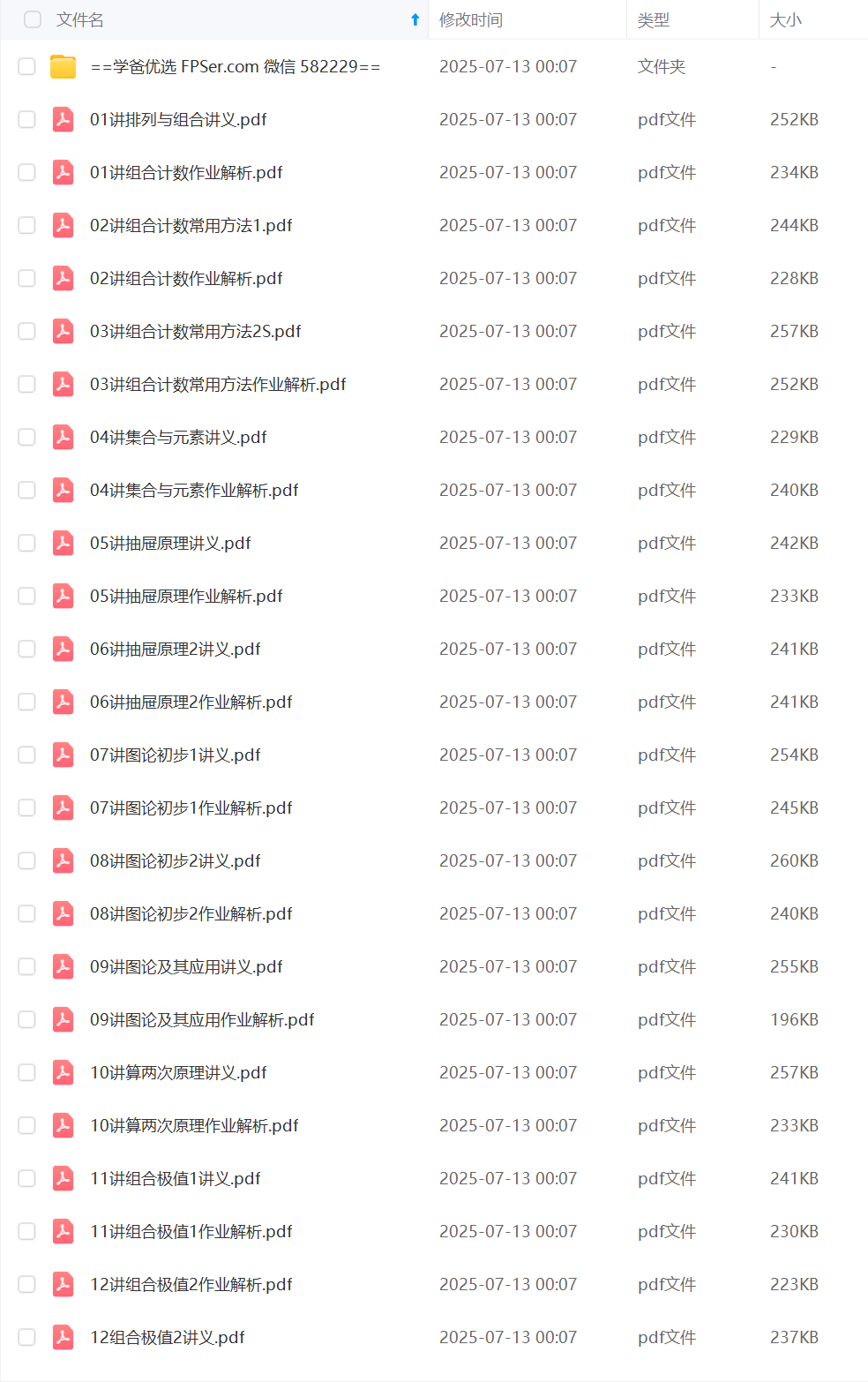Open 01讲排列与组合讲义.pdf
Viewport: 868px width, 1382px height.
point(178,120)
